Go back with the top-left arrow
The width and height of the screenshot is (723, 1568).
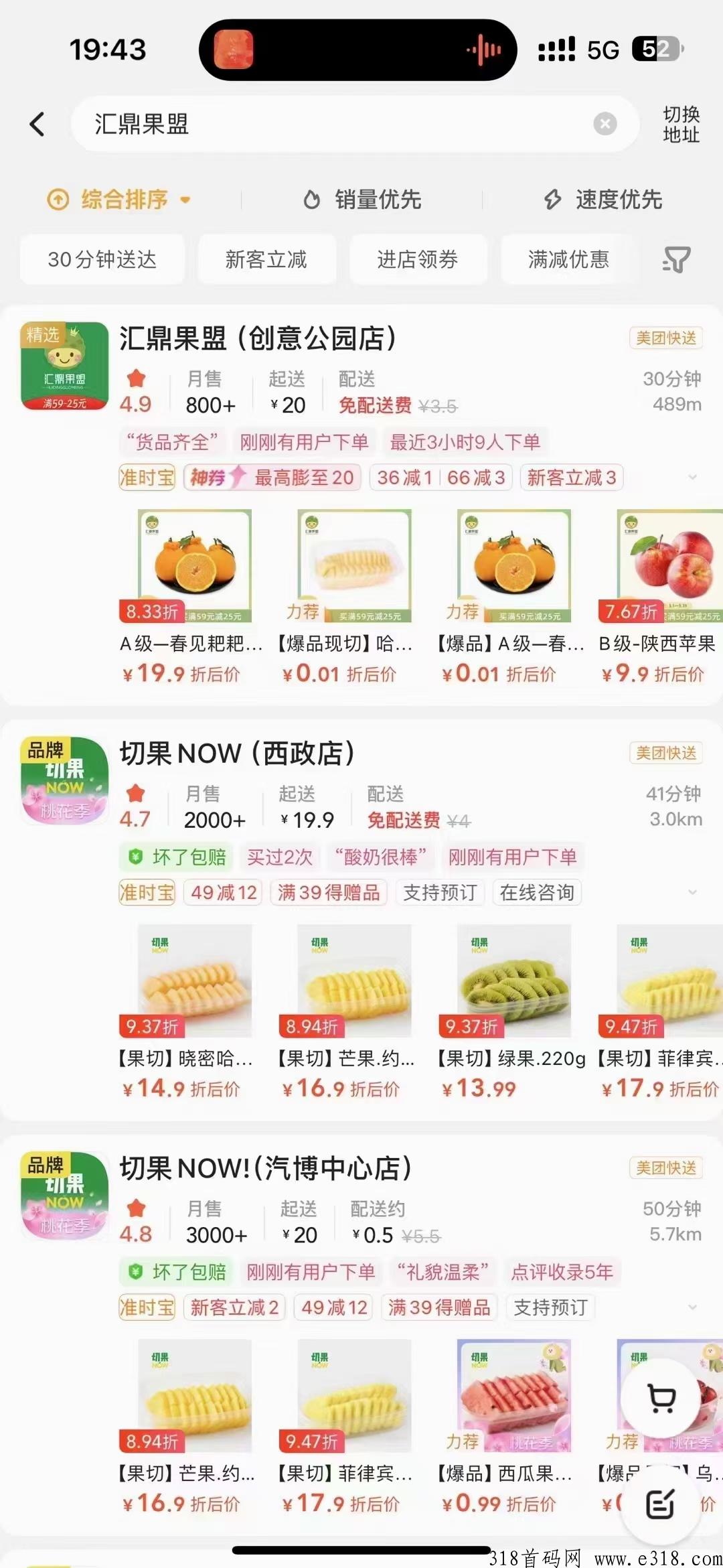pos(37,124)
